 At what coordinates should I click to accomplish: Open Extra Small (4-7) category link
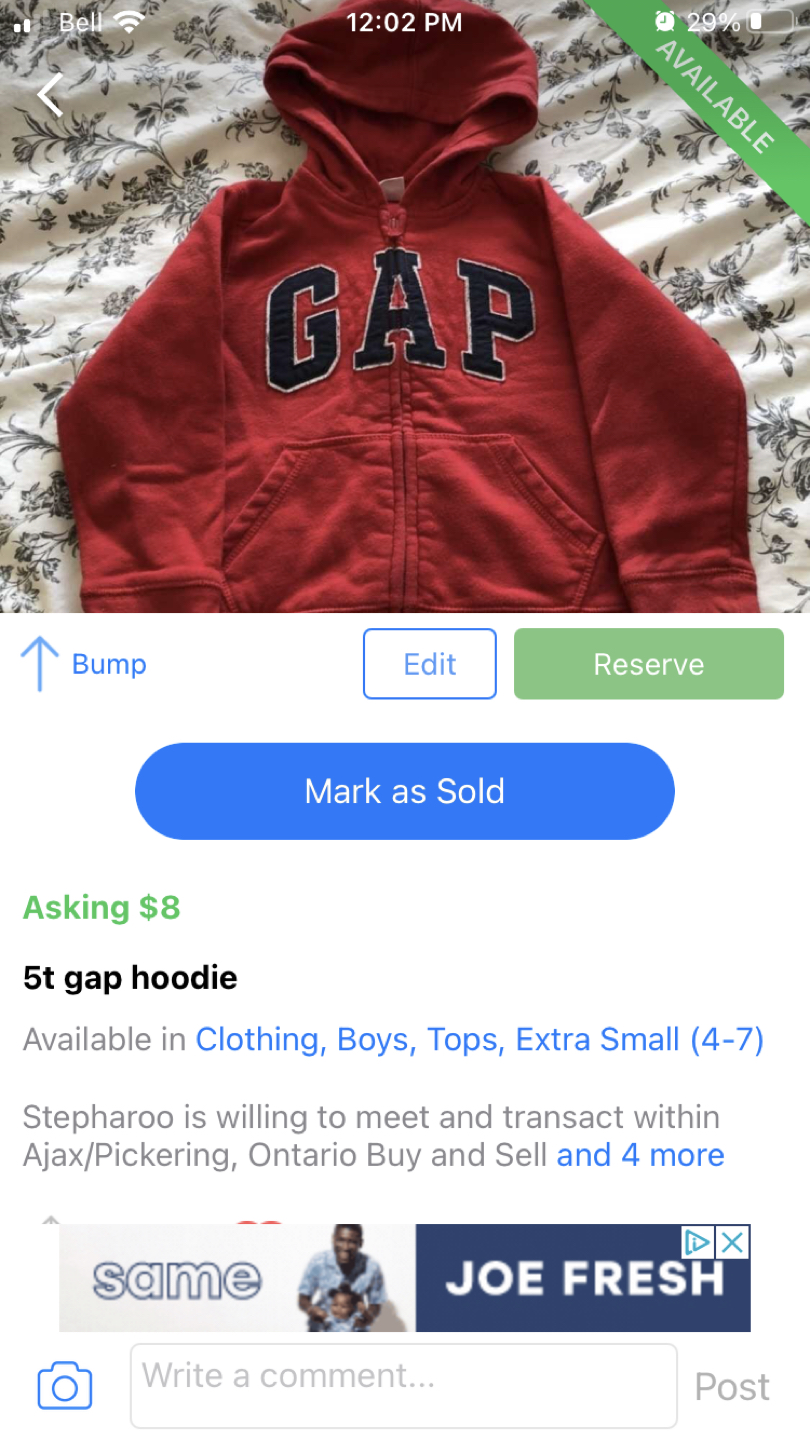(640, 1039)
